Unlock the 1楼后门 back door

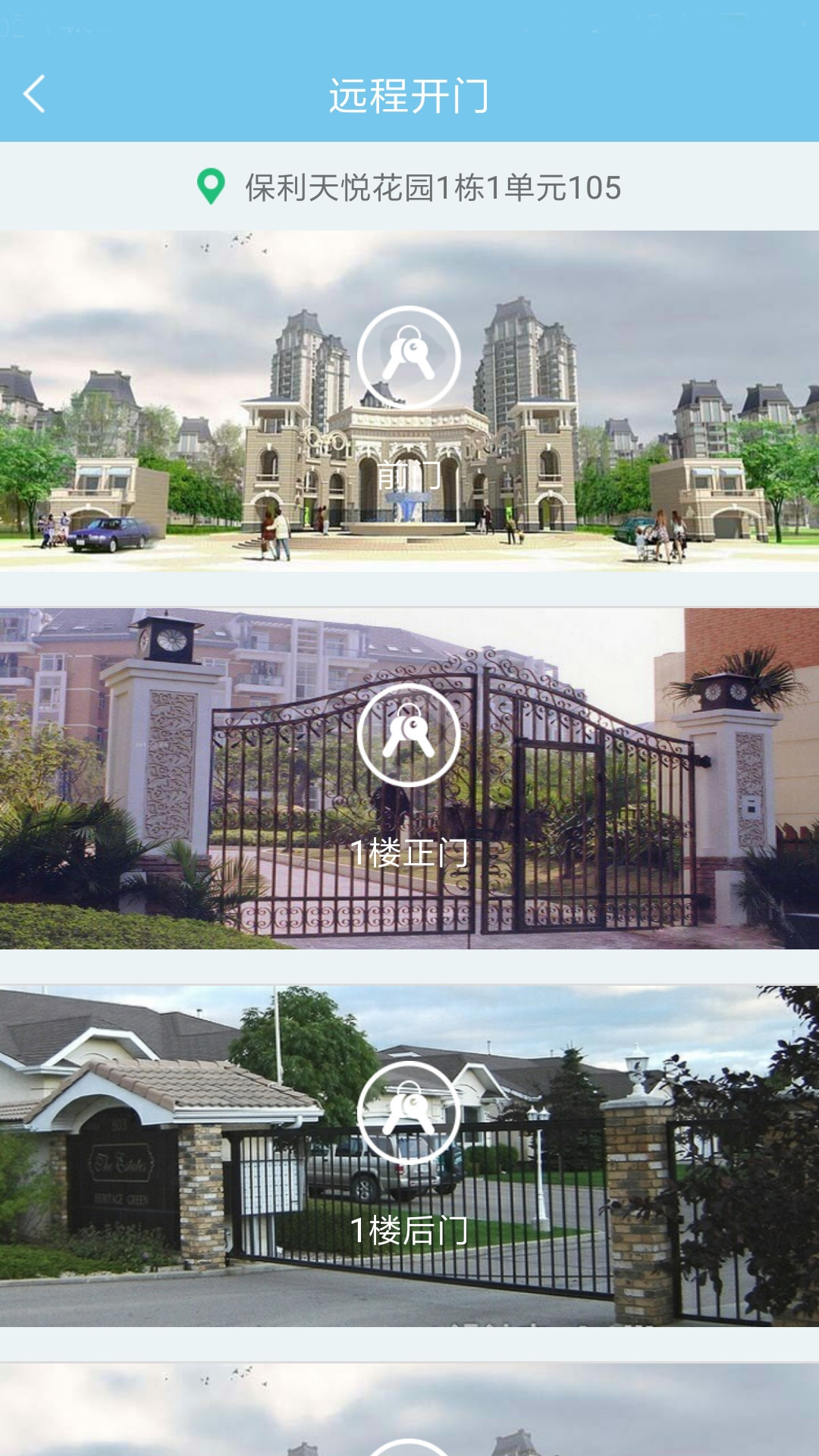tap(409, 1112)
